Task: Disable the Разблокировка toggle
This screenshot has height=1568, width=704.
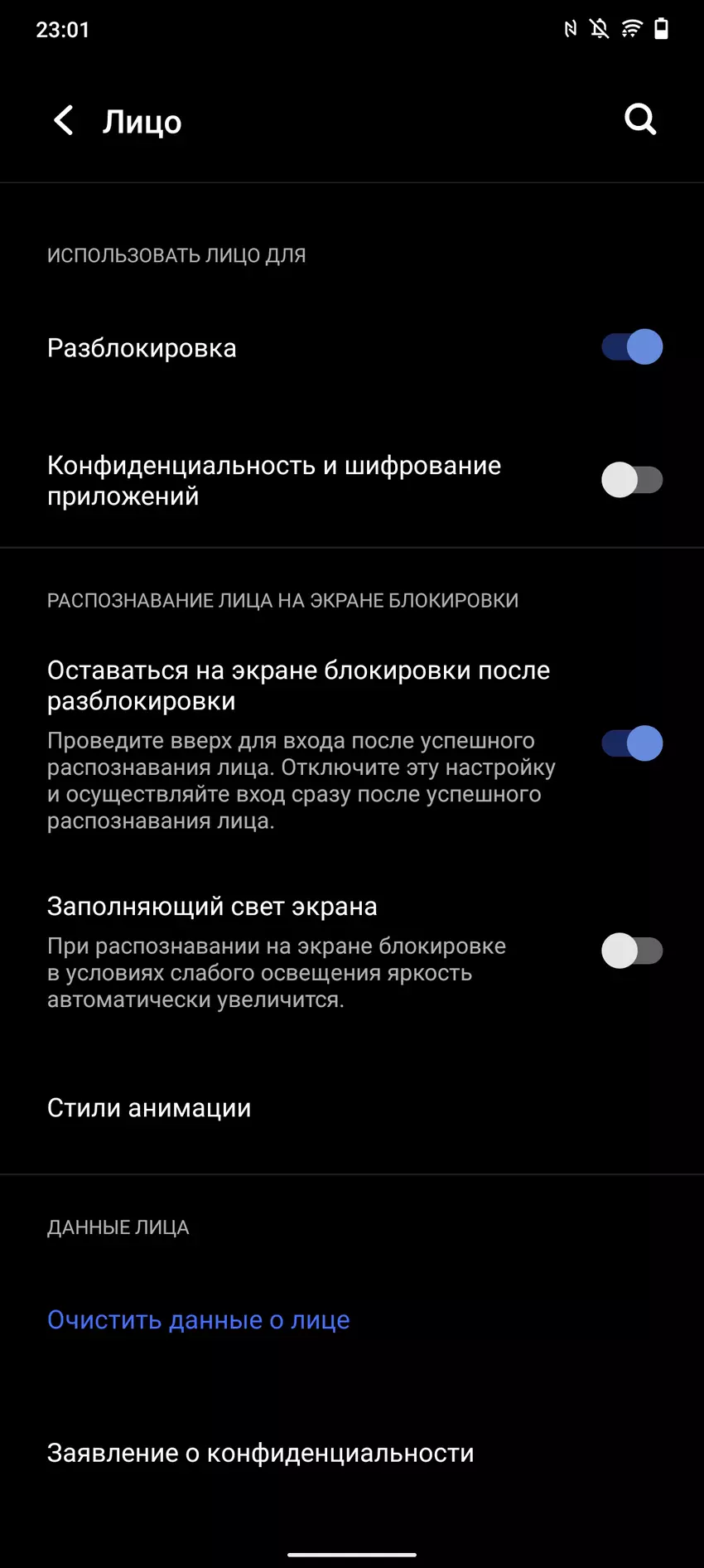Action: tap(631, 347)
